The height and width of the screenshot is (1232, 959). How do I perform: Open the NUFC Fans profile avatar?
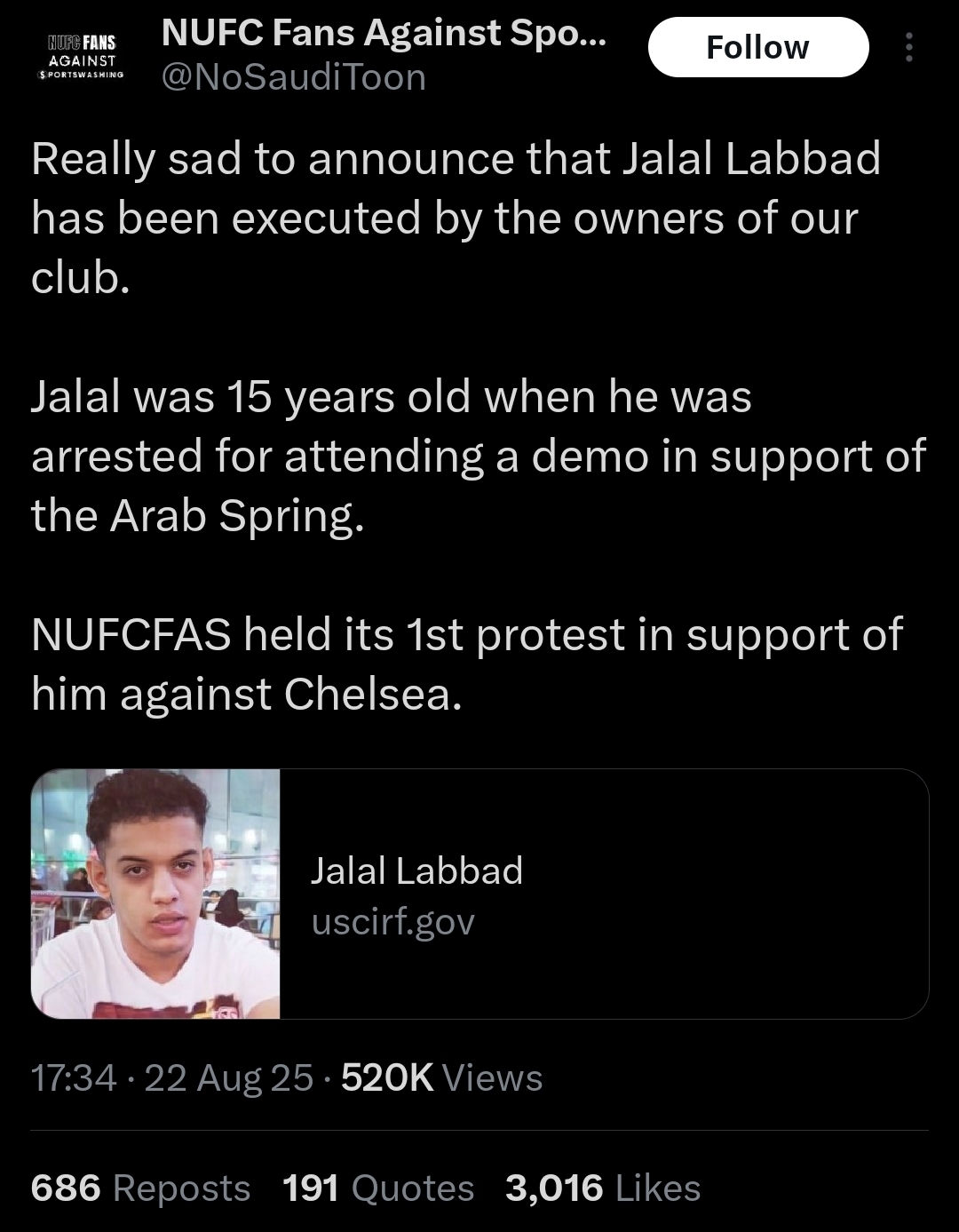coord(81,56)
